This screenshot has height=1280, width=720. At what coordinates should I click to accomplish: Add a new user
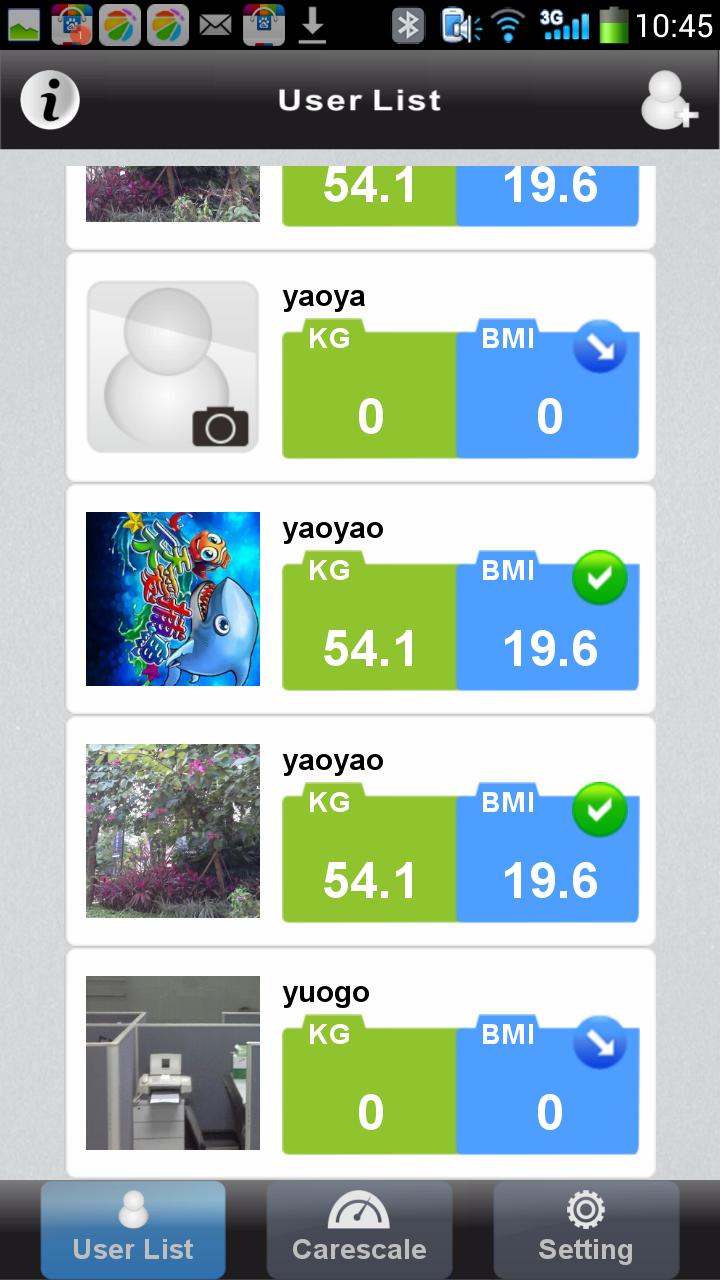coord(668,100)
